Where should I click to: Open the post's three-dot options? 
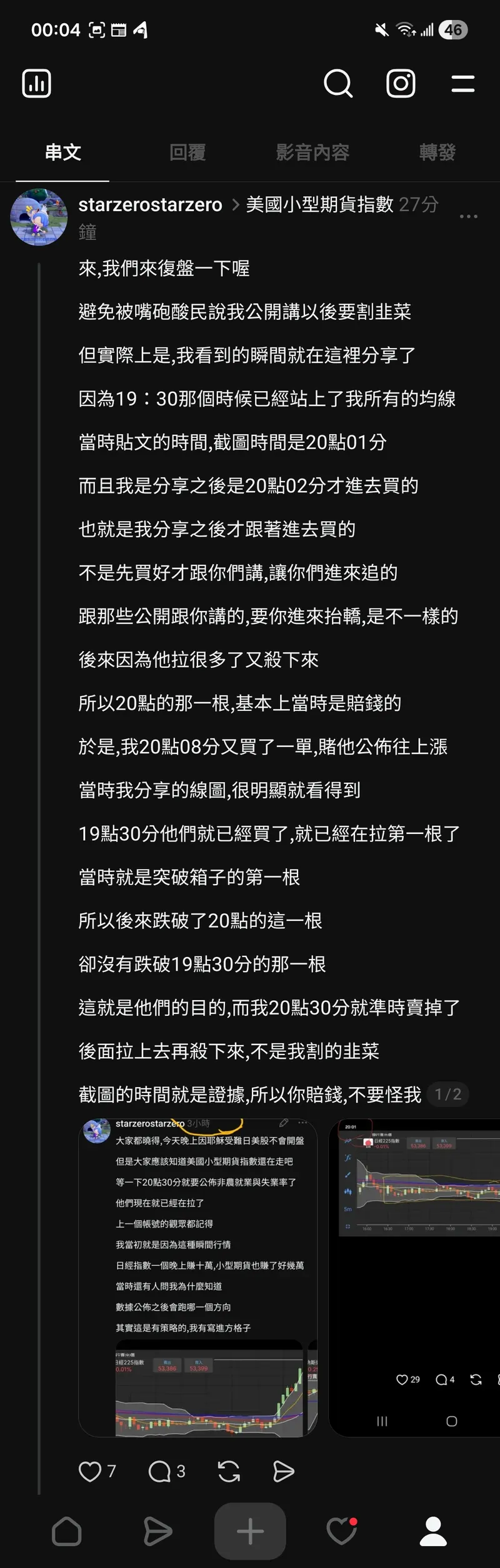468,217
